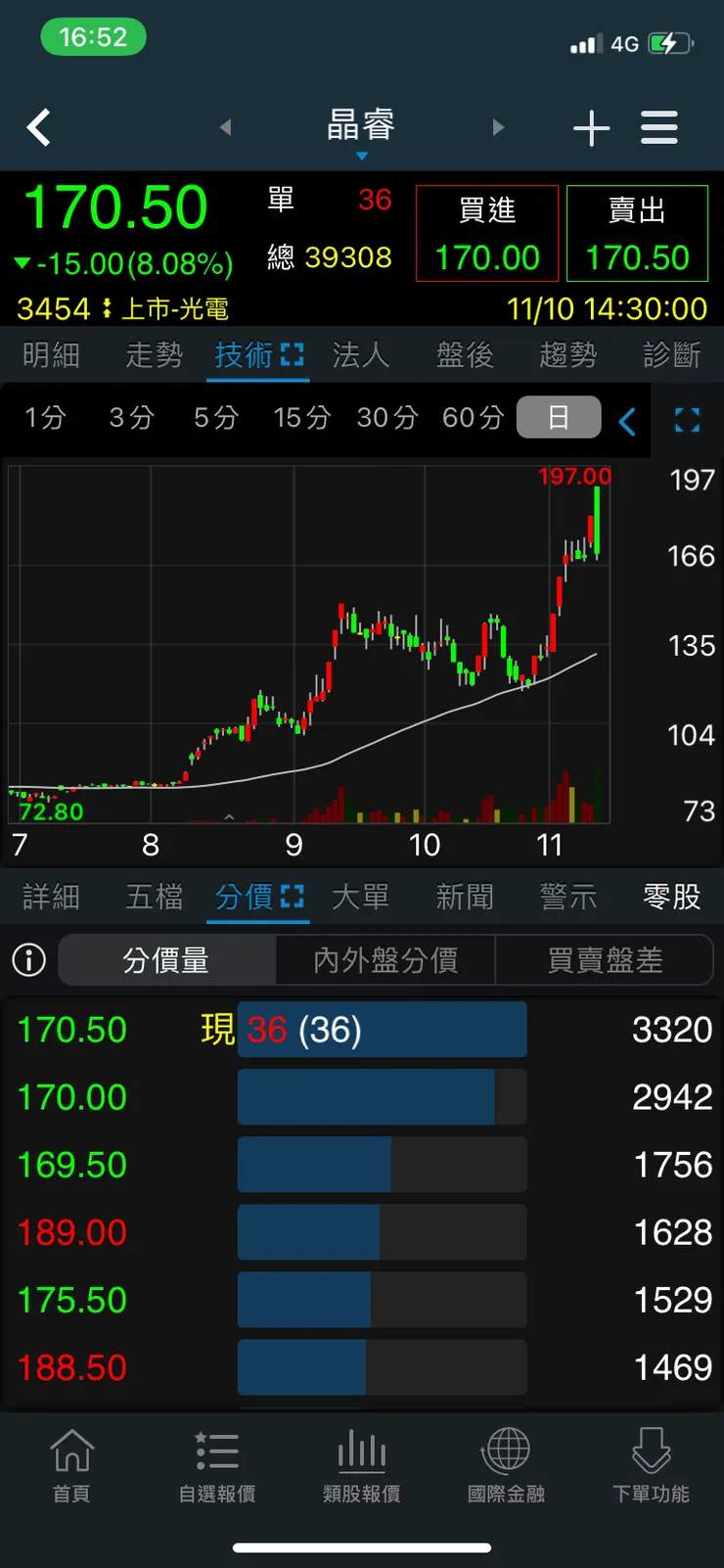
Task: Tap the back arrow to previous screen
Action: 38,127
